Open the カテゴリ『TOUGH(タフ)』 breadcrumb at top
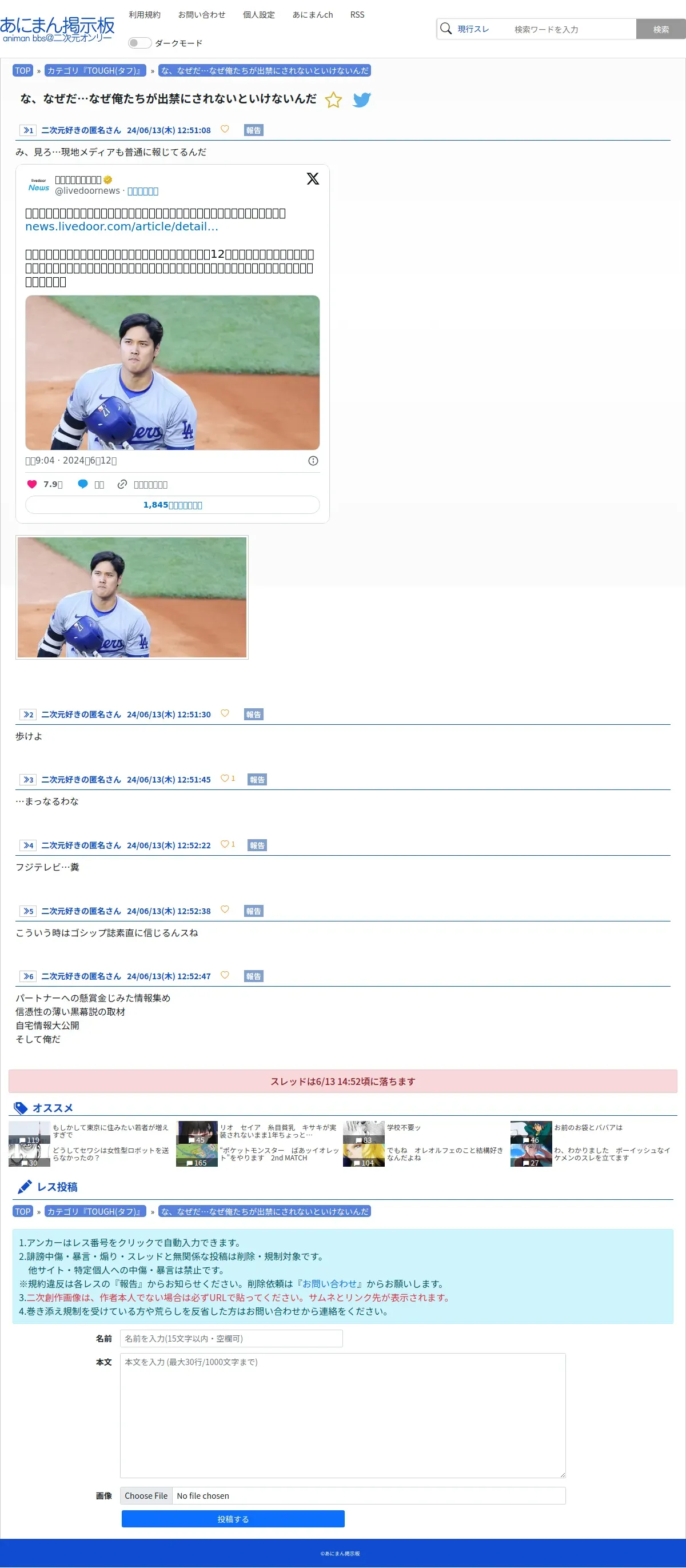 95,71
